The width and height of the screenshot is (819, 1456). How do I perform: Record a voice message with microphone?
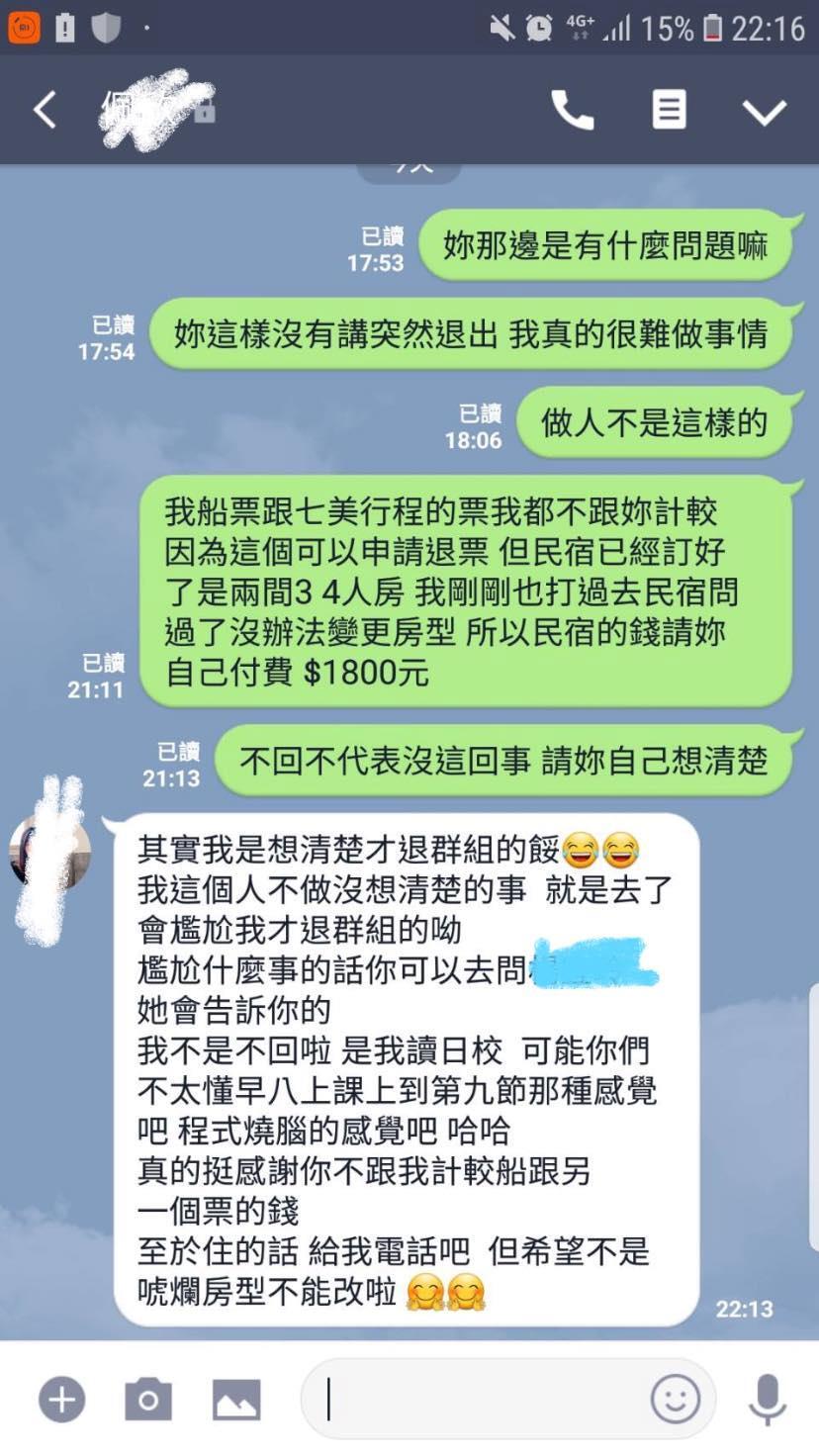(768, 1399)
